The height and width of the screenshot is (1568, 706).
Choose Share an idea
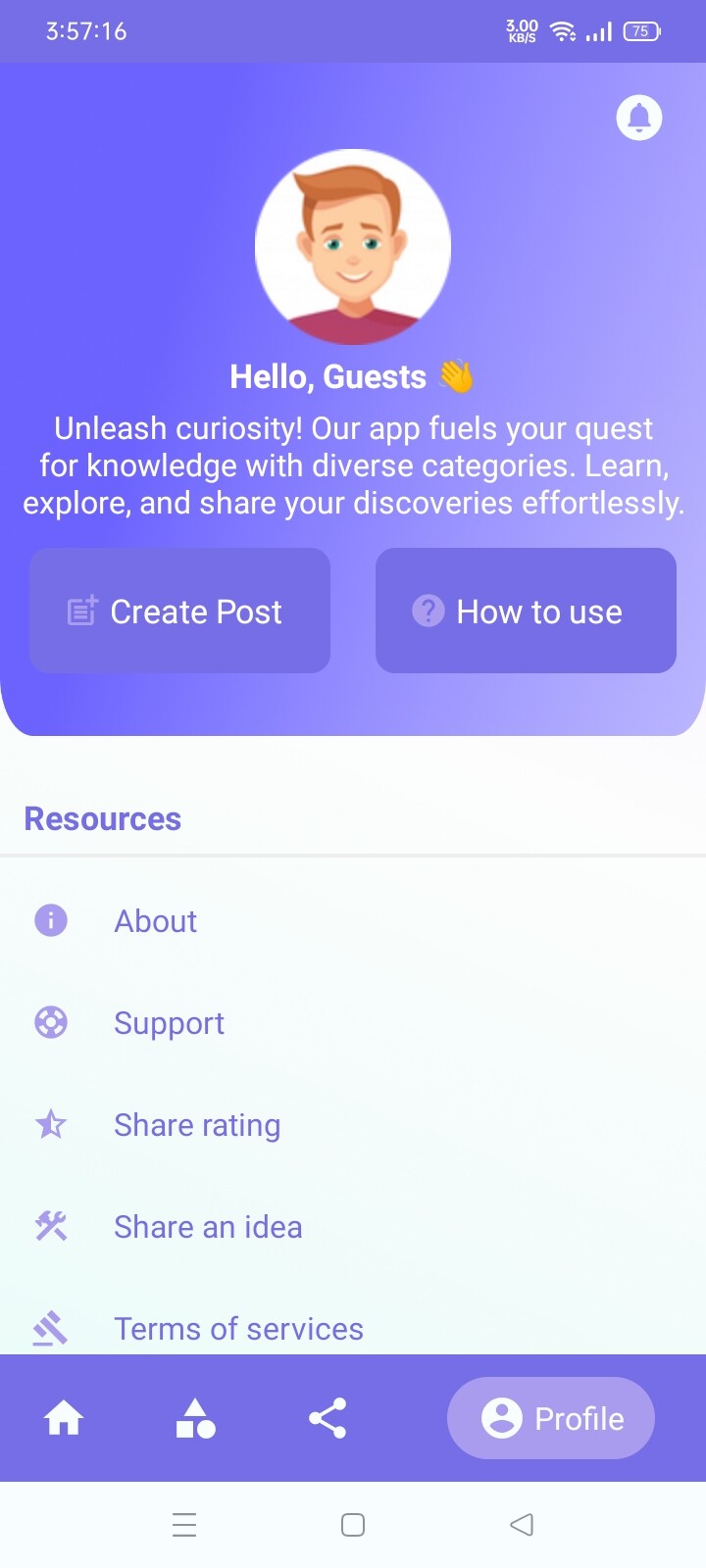coord(208,1227)
